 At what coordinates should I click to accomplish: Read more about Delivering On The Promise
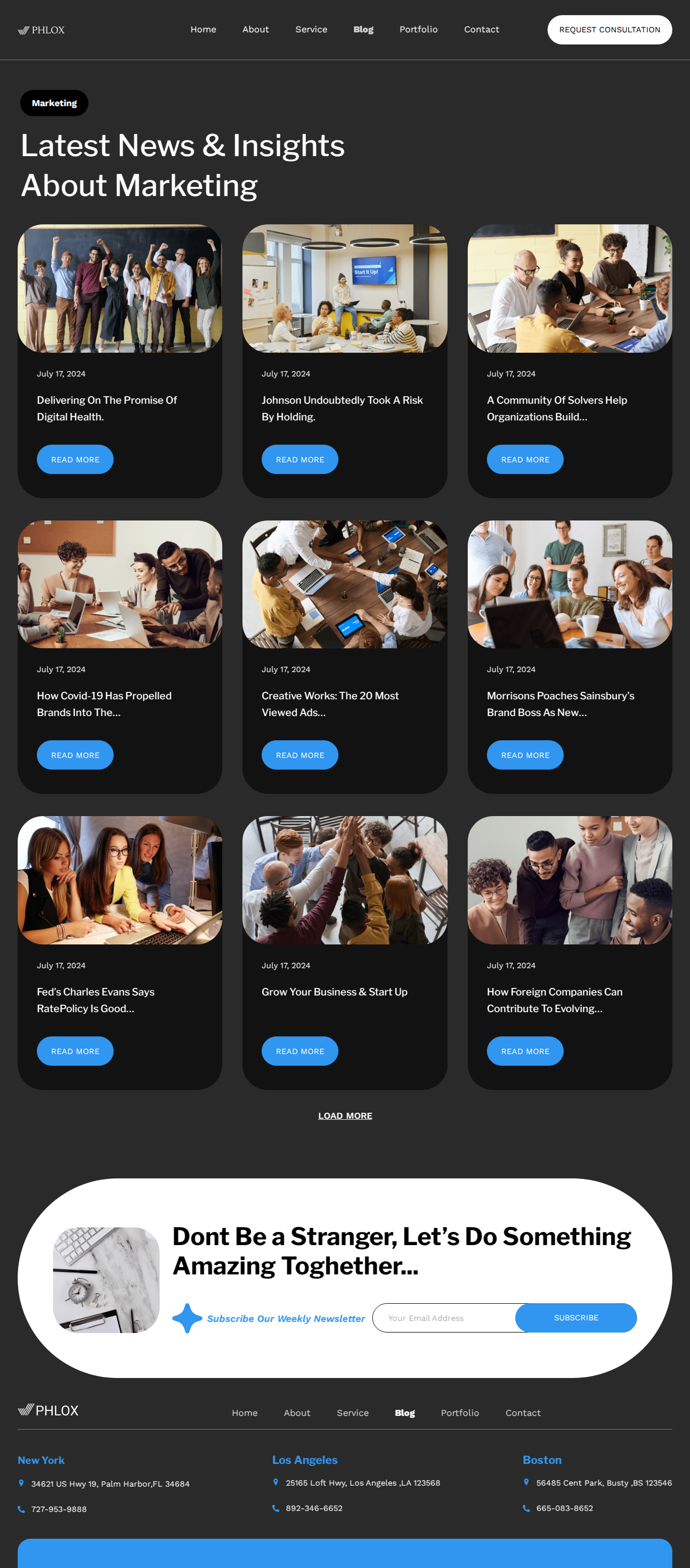click(75, 459)
